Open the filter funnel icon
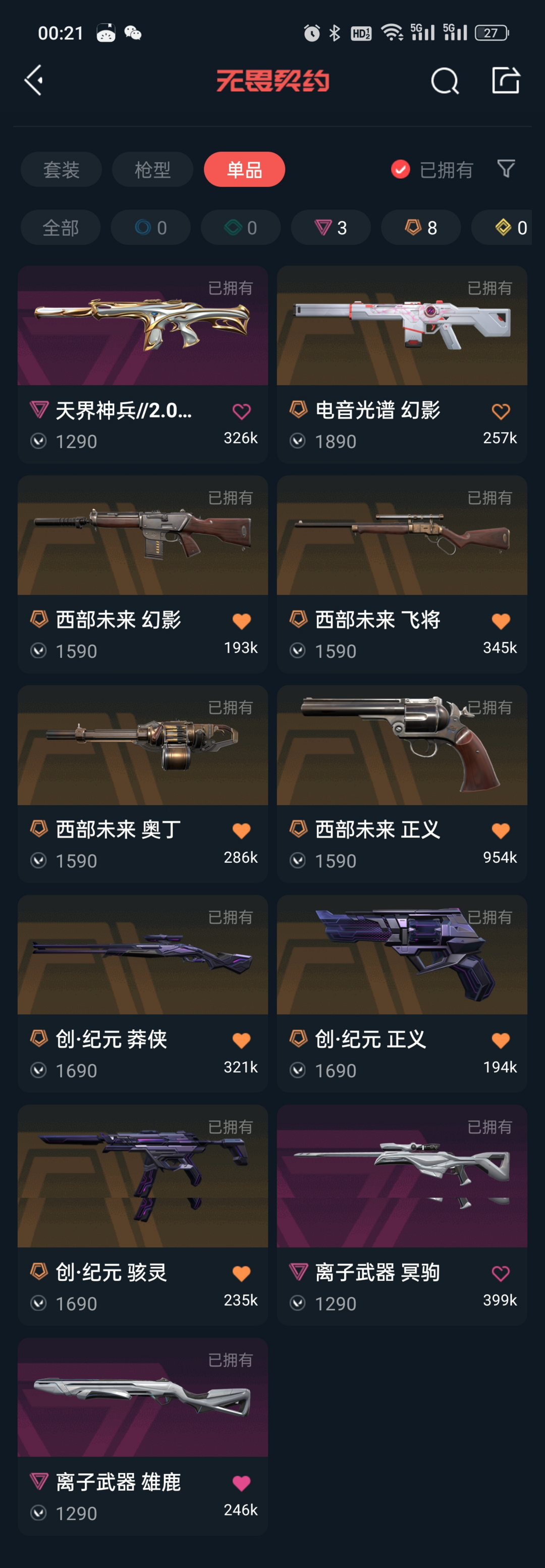Image resolution: width=545 pixels, height=1568 pixels. point(506,170)
